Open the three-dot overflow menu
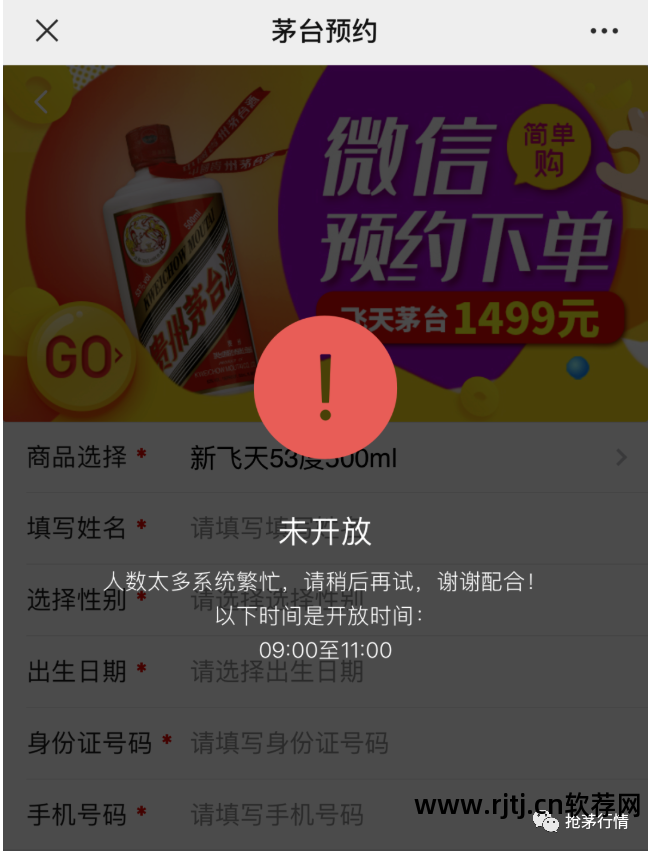650x851 pixels. coord(604,31)
